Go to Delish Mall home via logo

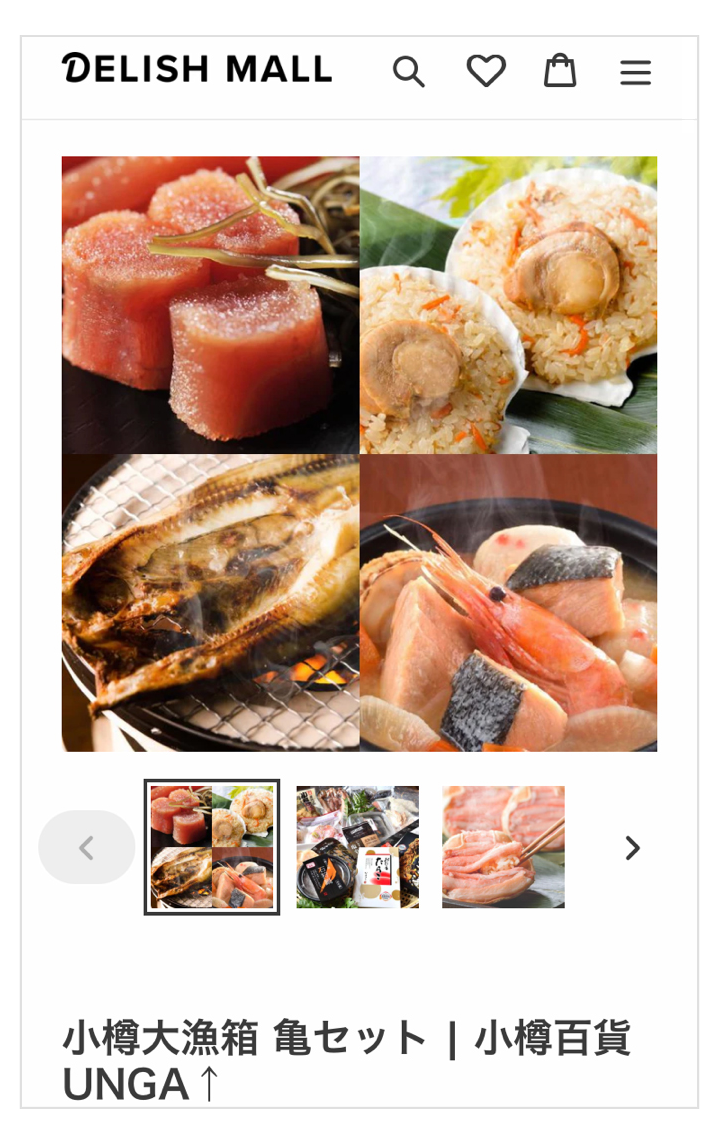coord(197,69)
